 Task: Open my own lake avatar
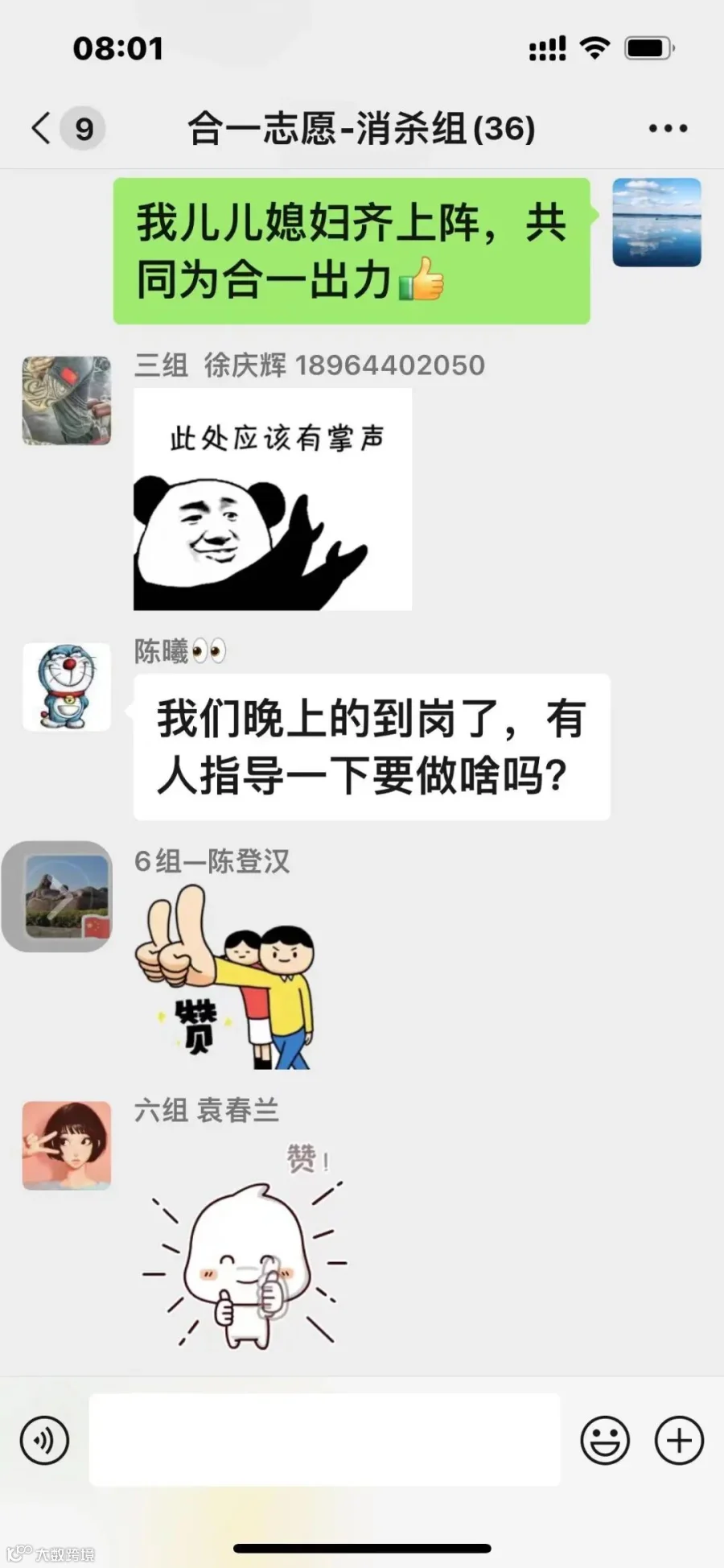[x=656, y=222]
